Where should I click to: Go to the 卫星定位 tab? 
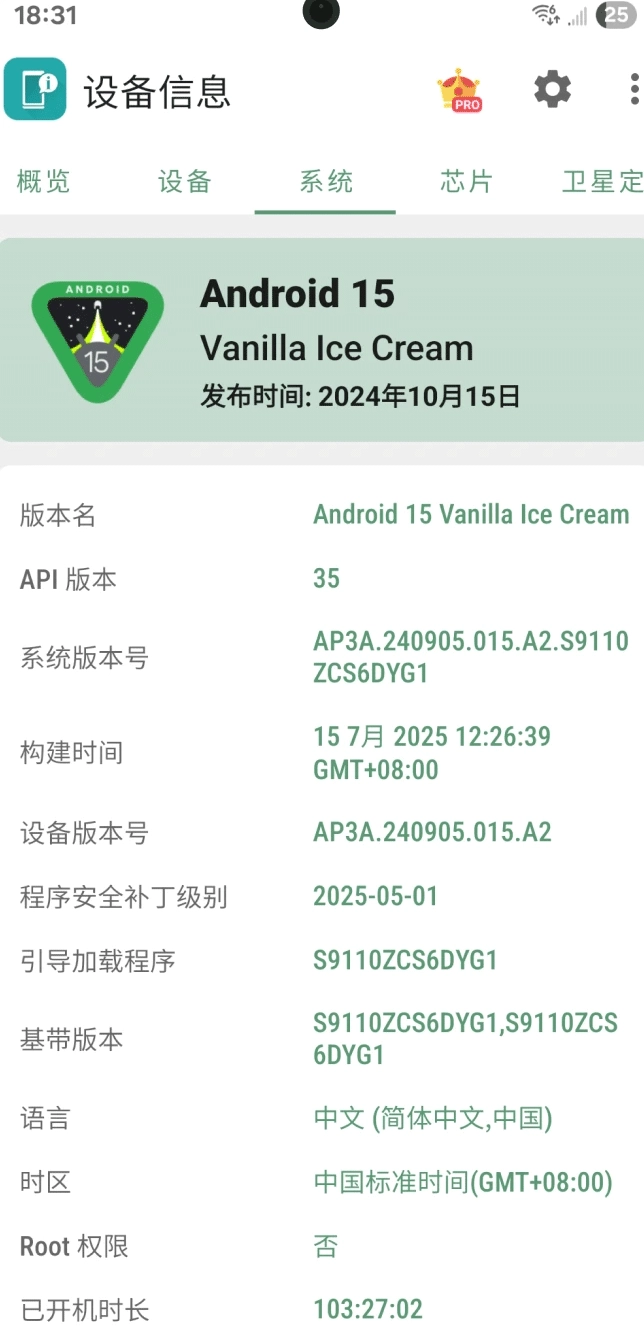pos(602,182)
